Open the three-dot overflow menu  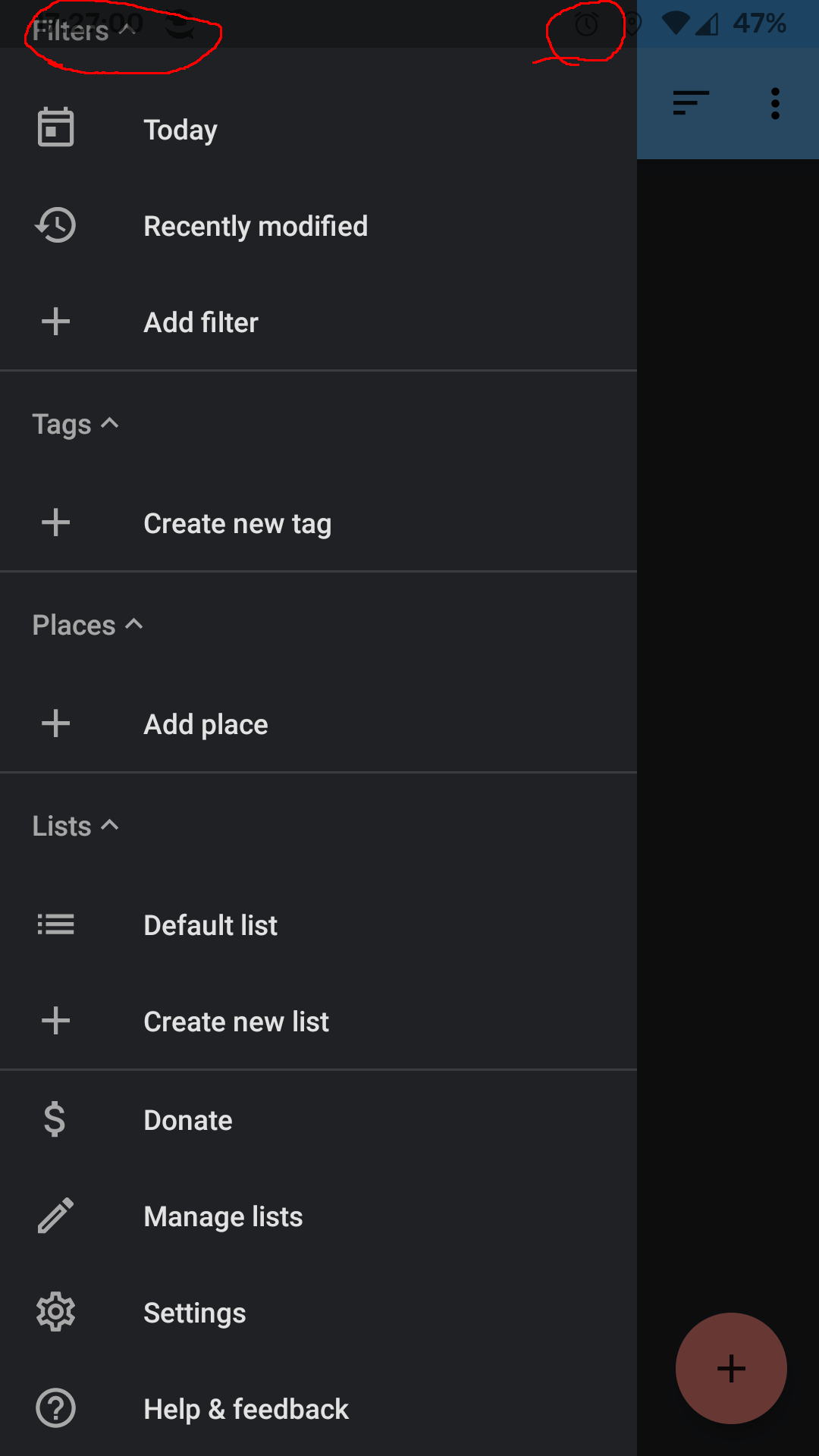pyautogui.click(x=775, y=102)
